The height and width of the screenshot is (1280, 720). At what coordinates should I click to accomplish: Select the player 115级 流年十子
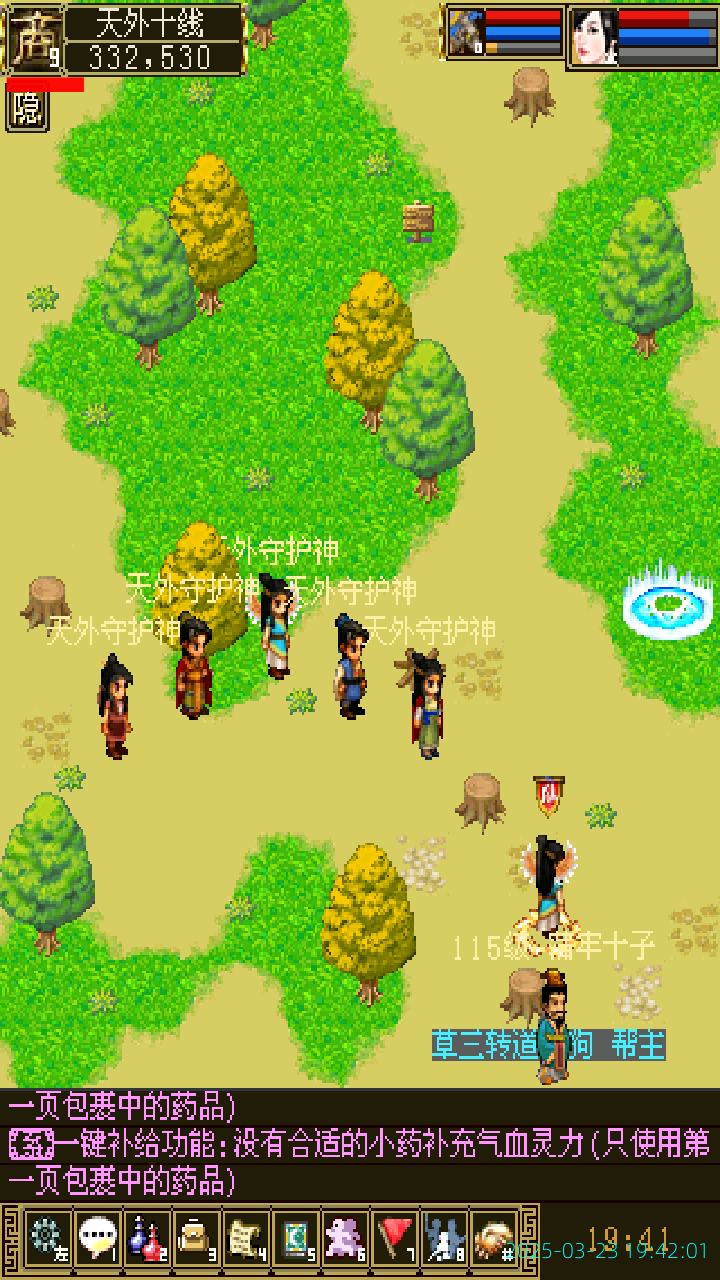(x=549, y=885)
